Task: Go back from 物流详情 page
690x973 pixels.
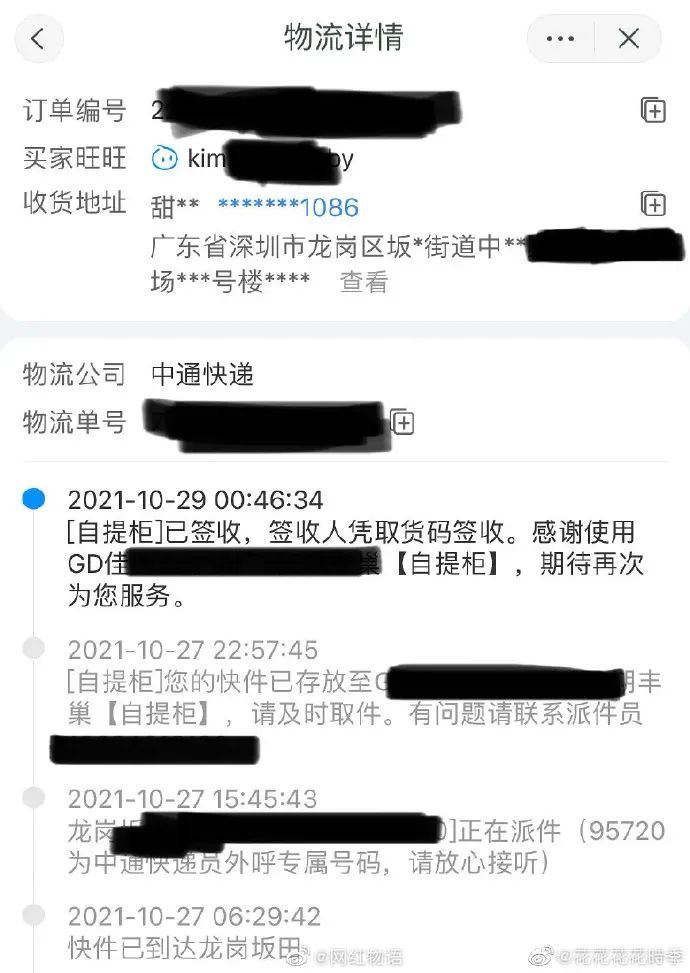Action: (x=38, y=39)
